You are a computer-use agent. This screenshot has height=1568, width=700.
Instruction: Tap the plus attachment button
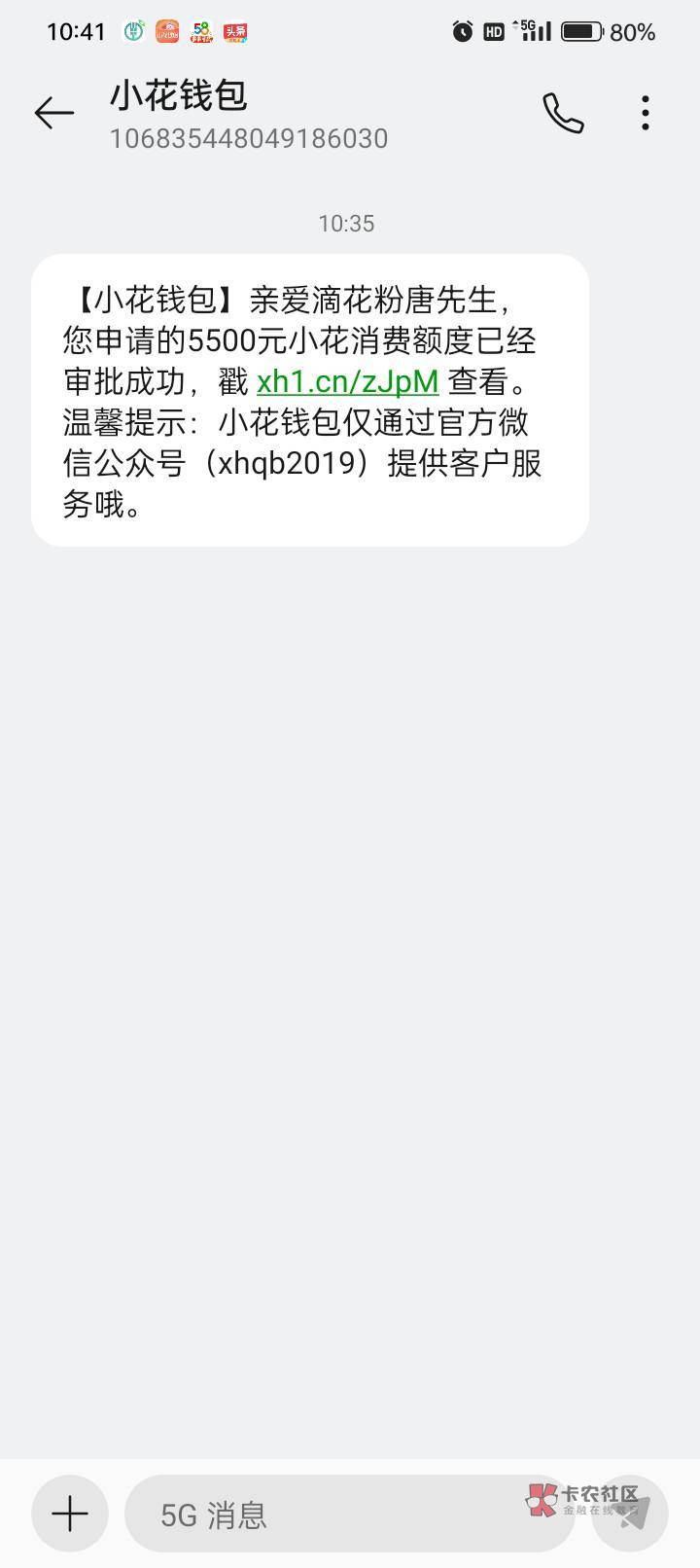(70, 1514)
